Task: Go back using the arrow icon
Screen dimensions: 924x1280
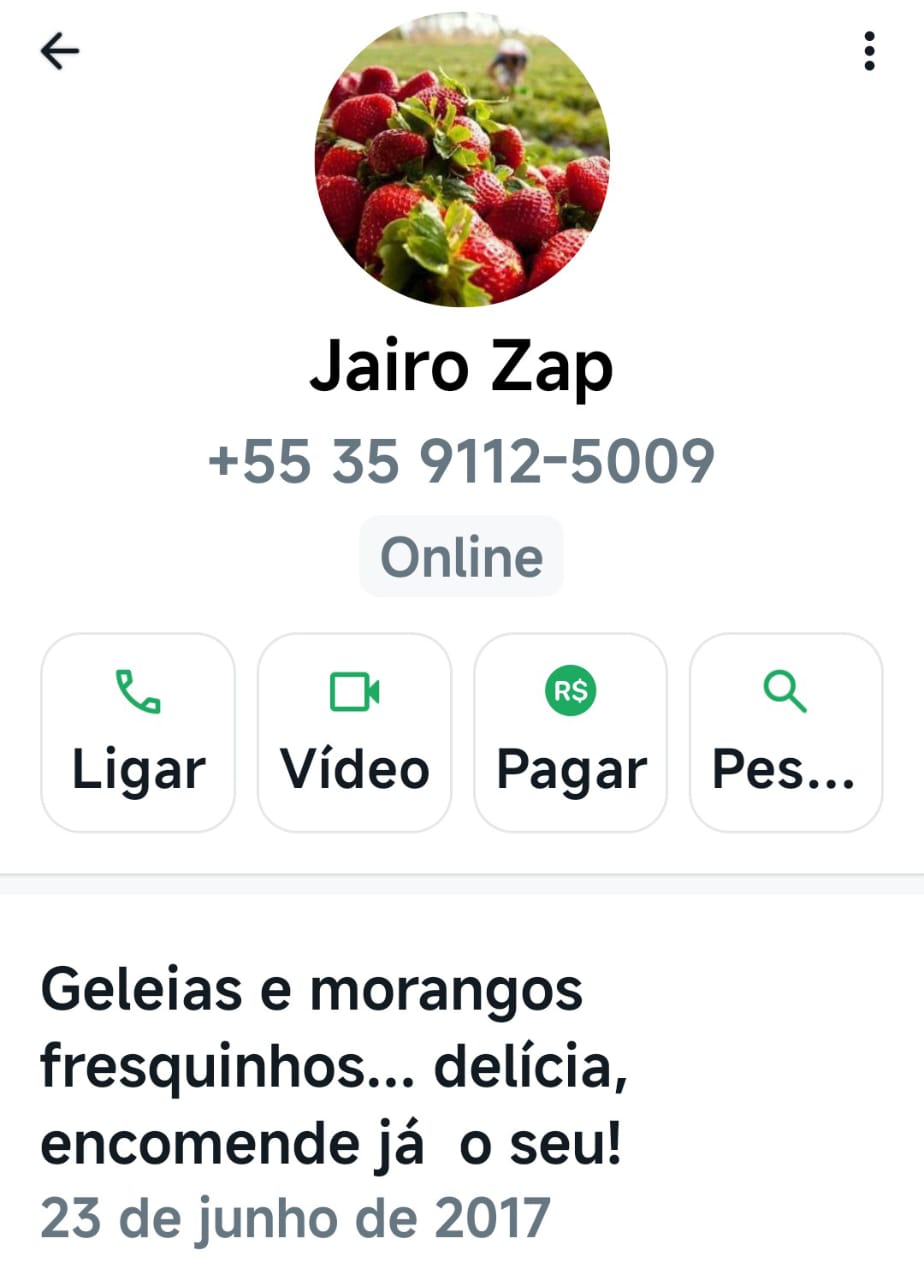Action: 60,51
